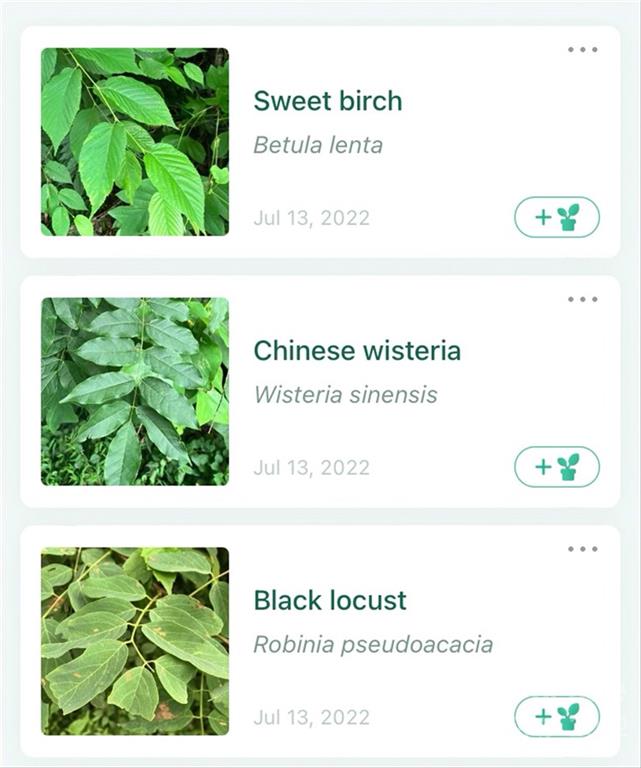Add Chinese wisteria to my garden
This screenshot has width=641, height=768.
click(557, 467)
